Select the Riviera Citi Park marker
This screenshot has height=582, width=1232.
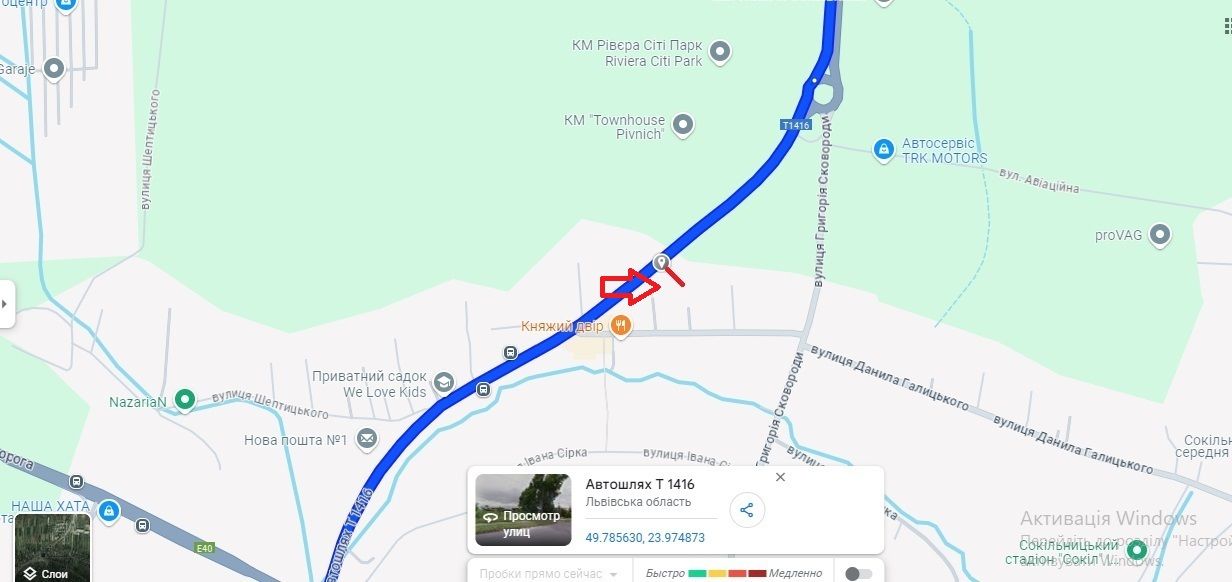tap(719, 52)
